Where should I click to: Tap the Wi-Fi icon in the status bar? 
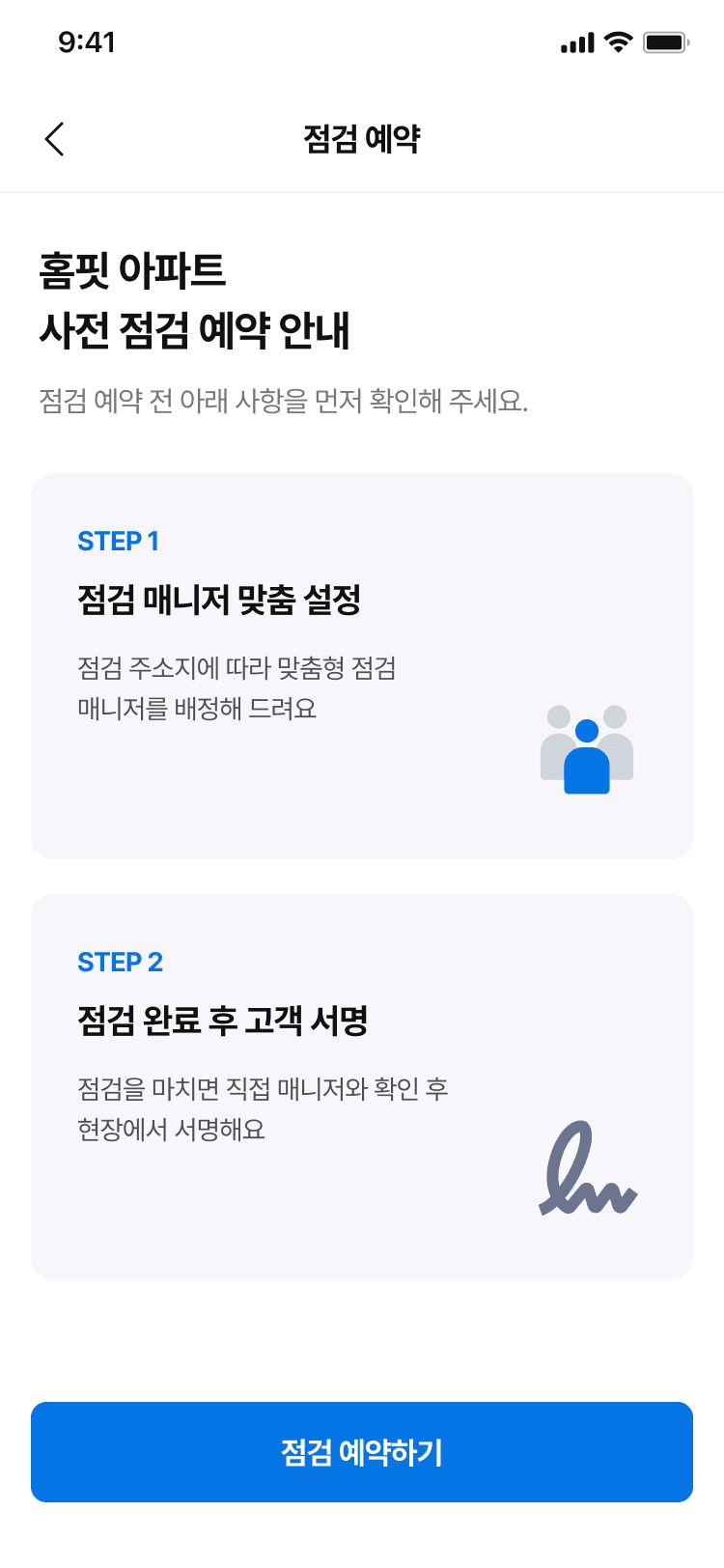click(618, 42)
